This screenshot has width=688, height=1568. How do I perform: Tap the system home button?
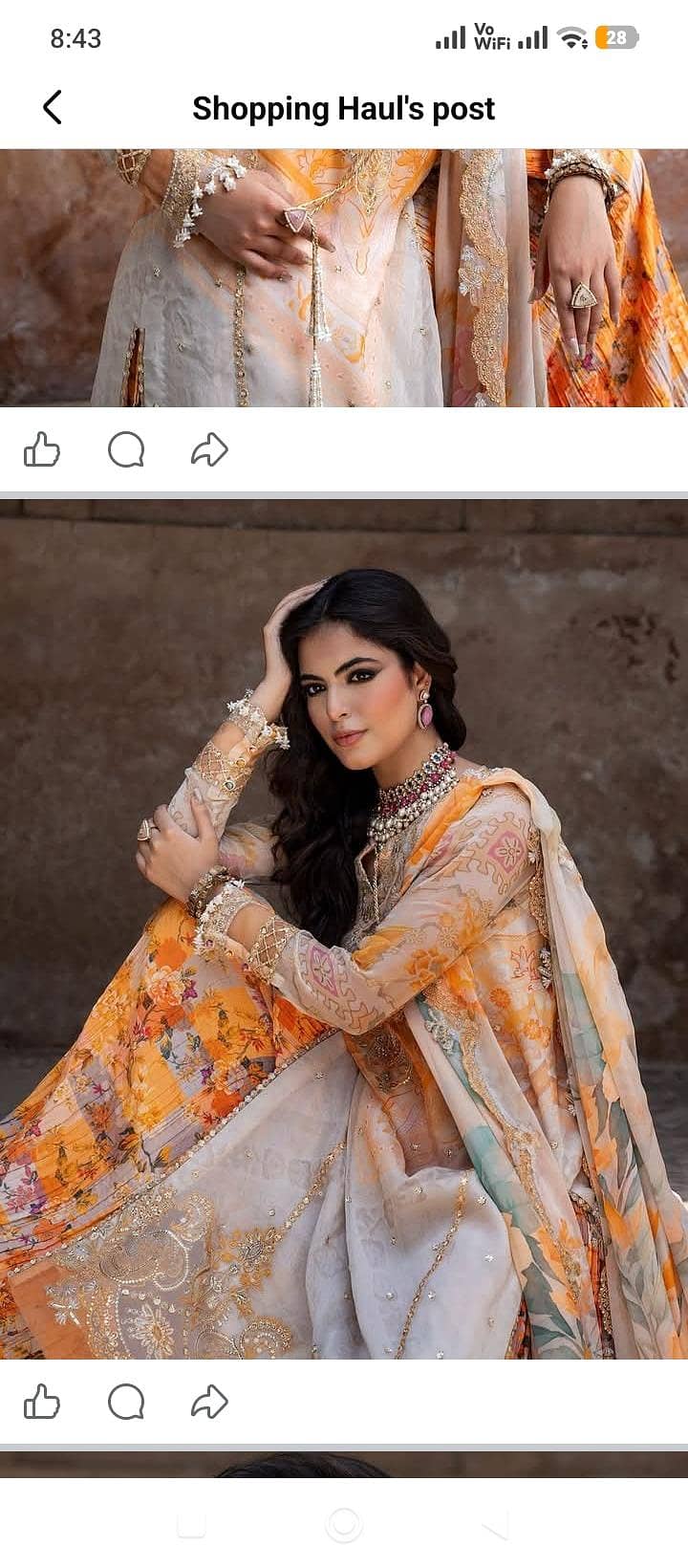344,1523
